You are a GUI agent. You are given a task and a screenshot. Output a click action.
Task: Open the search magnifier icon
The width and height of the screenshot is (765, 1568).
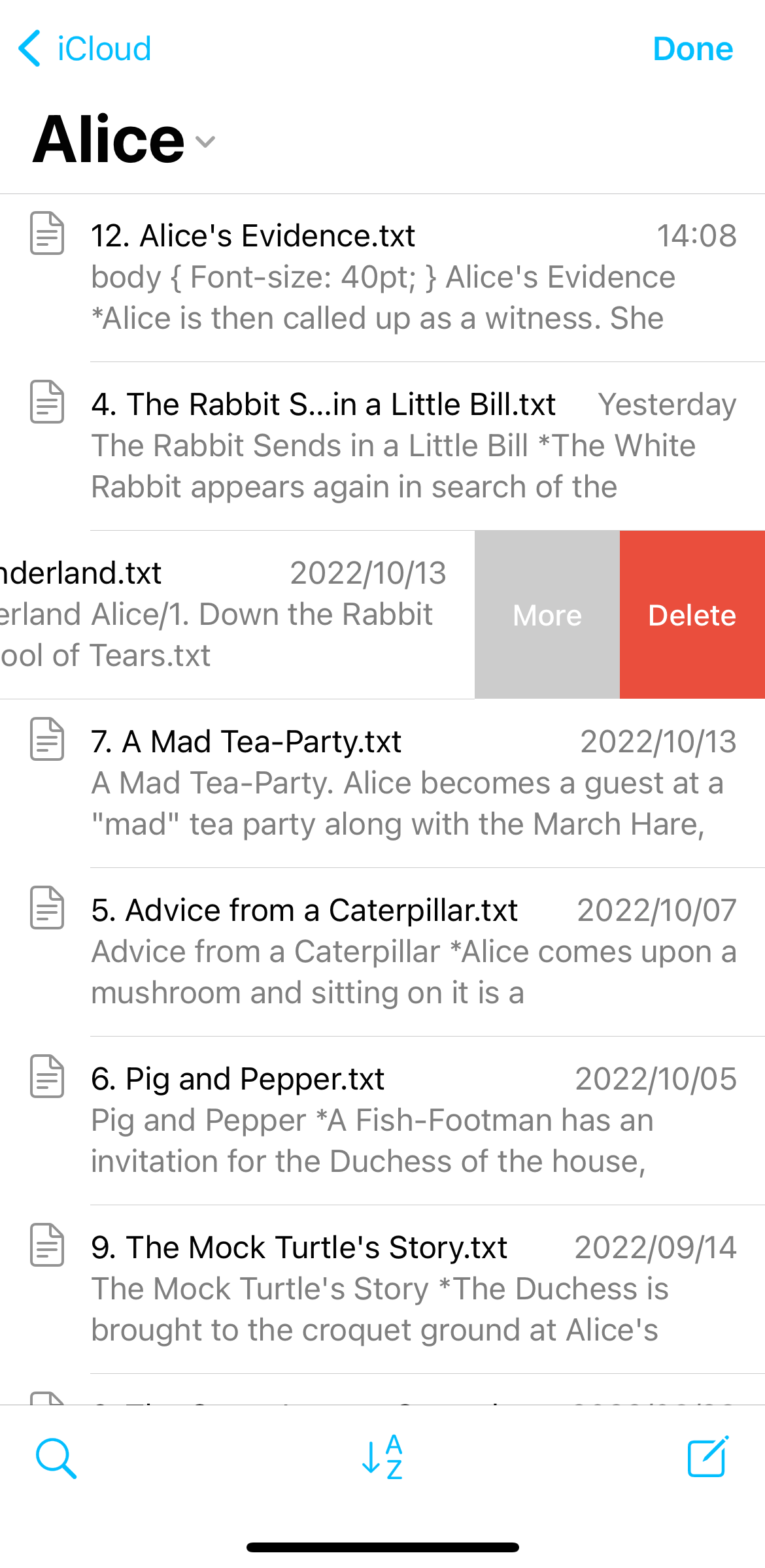pyautogui.click(x=56, y=1458)
